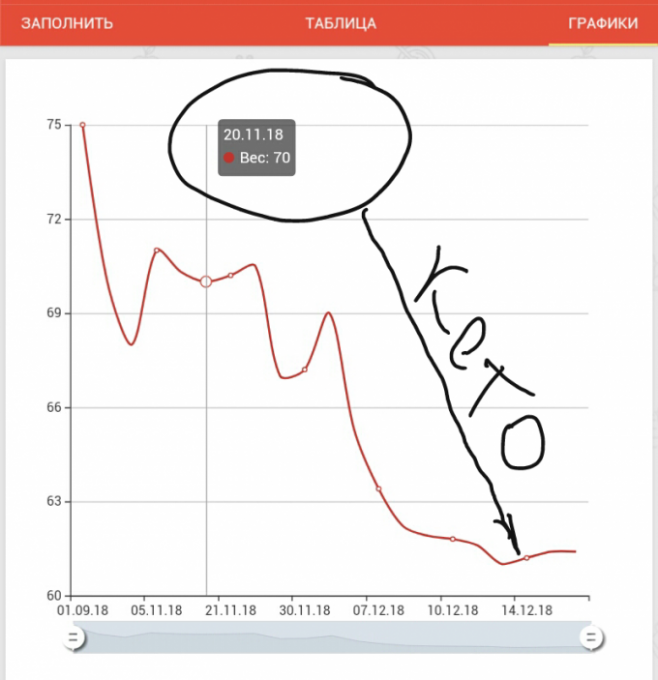This screenshot has height=680, width=658.
Task: Show the weight at the 07.12.18 point
Action: tap(379, 489)
